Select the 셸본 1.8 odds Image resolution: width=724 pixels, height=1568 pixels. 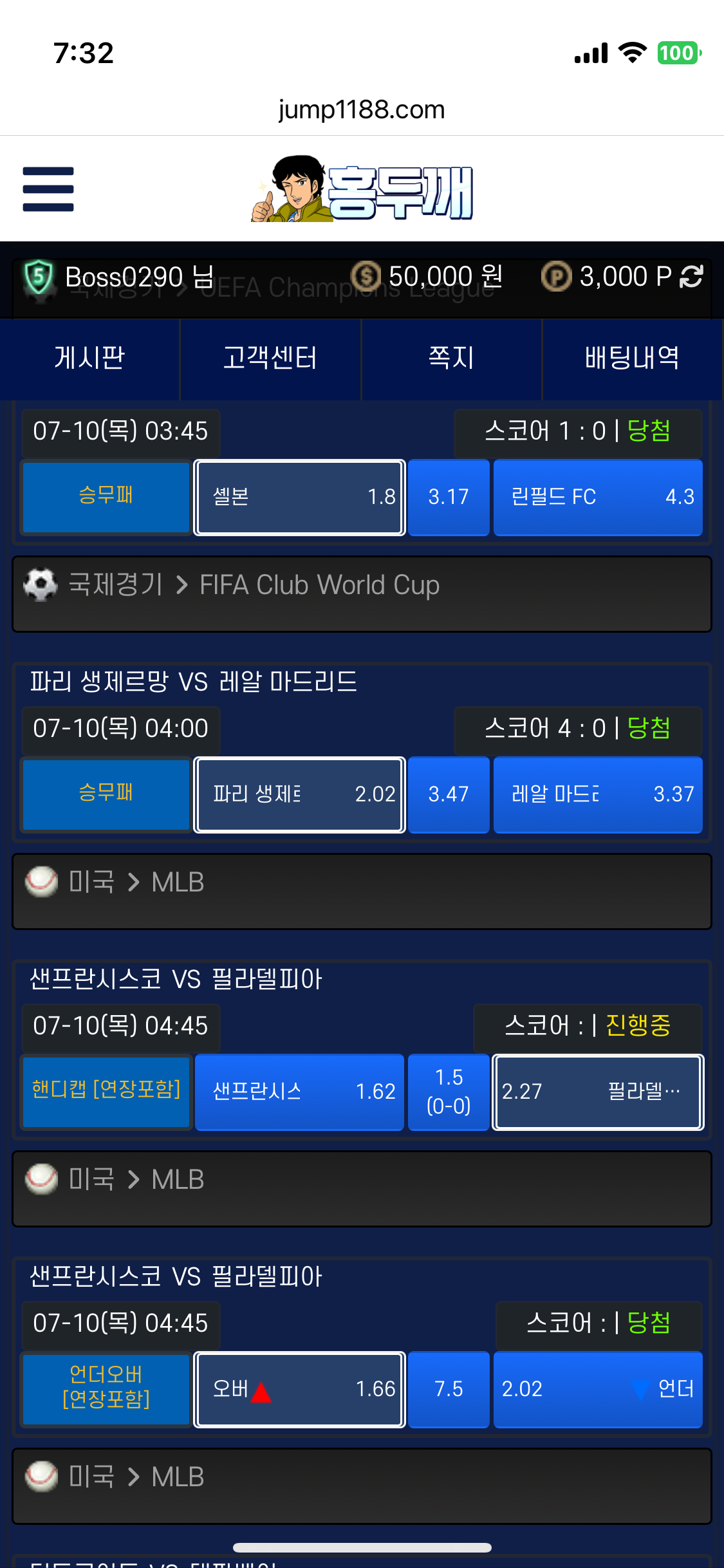[300, 497]
